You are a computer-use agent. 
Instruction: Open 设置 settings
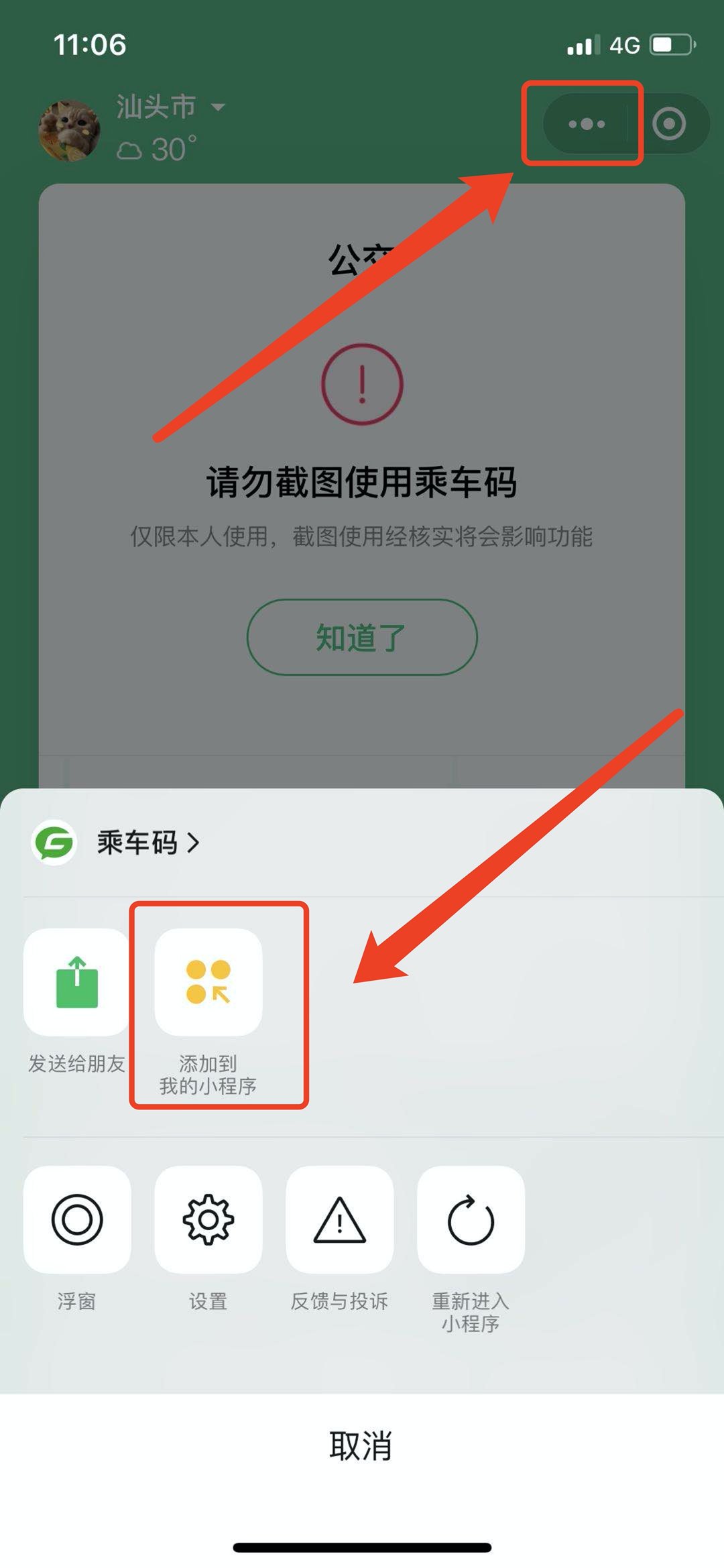tap(208, 1219)
